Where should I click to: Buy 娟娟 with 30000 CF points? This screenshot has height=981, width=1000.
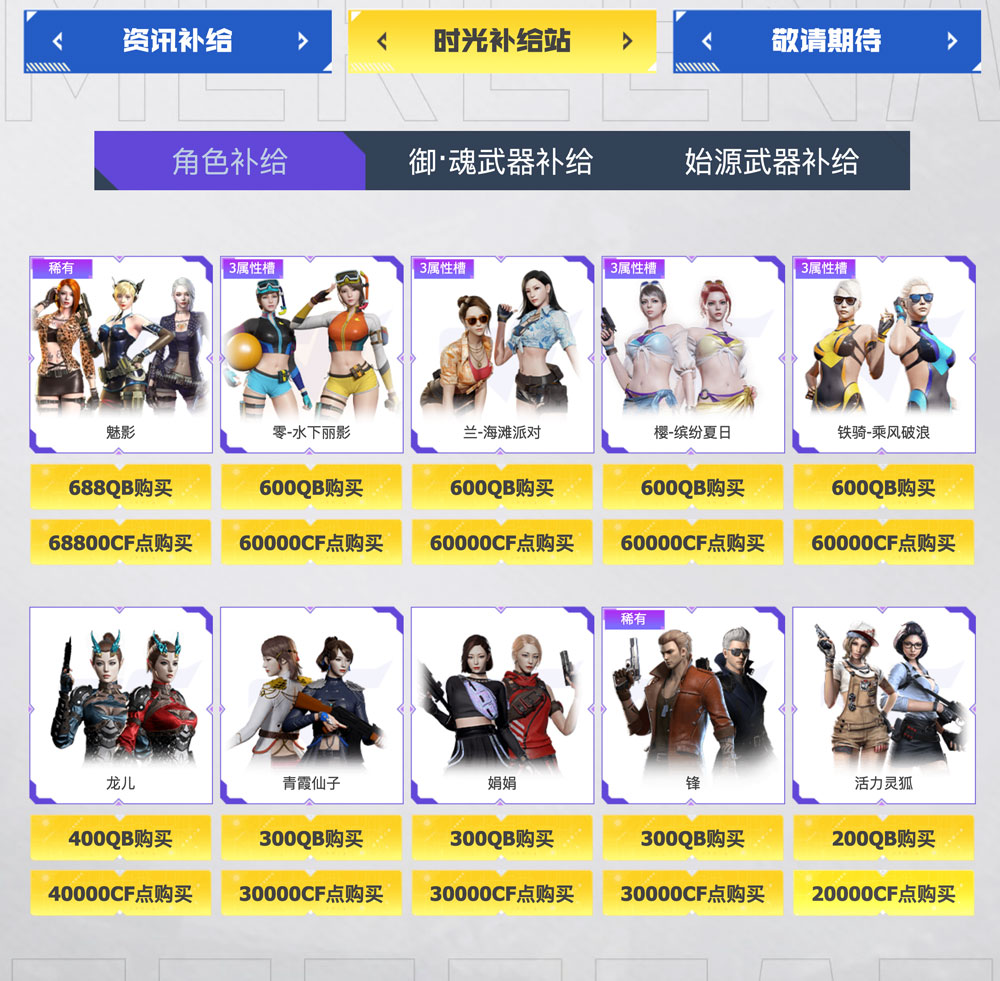[x=502, y=893]
